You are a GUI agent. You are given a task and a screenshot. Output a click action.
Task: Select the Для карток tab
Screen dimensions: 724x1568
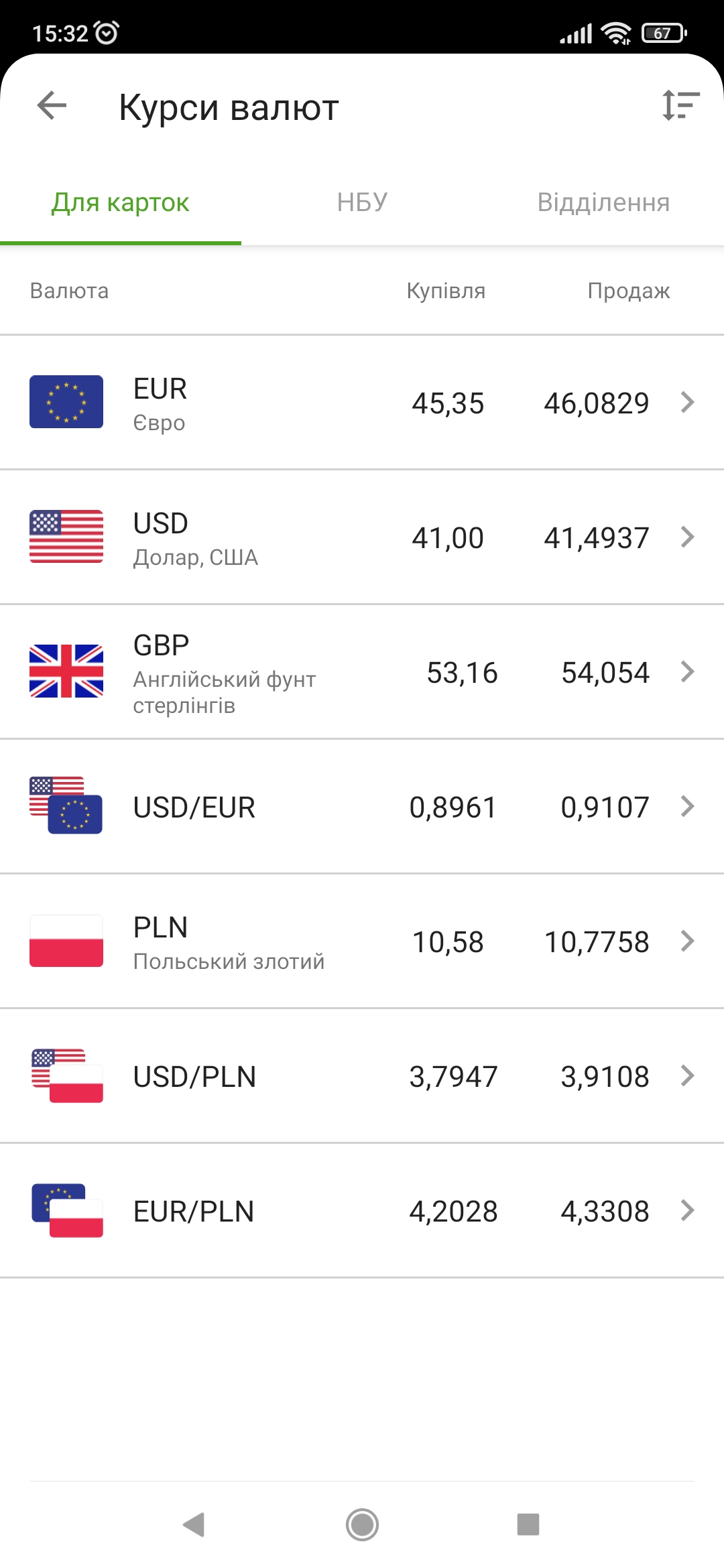121,202
